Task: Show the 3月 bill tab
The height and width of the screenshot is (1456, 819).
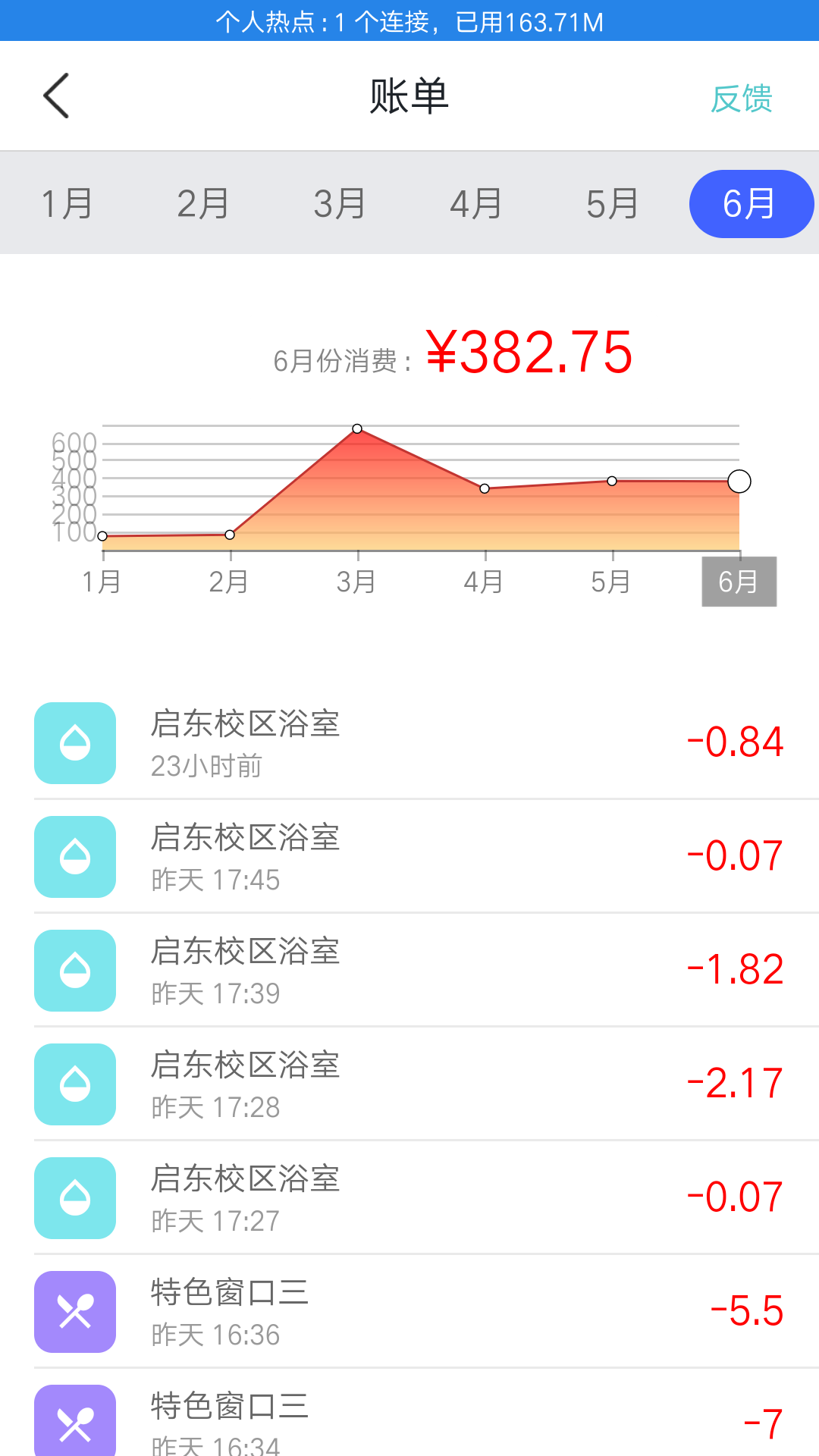Action: (x=340, y=204)
